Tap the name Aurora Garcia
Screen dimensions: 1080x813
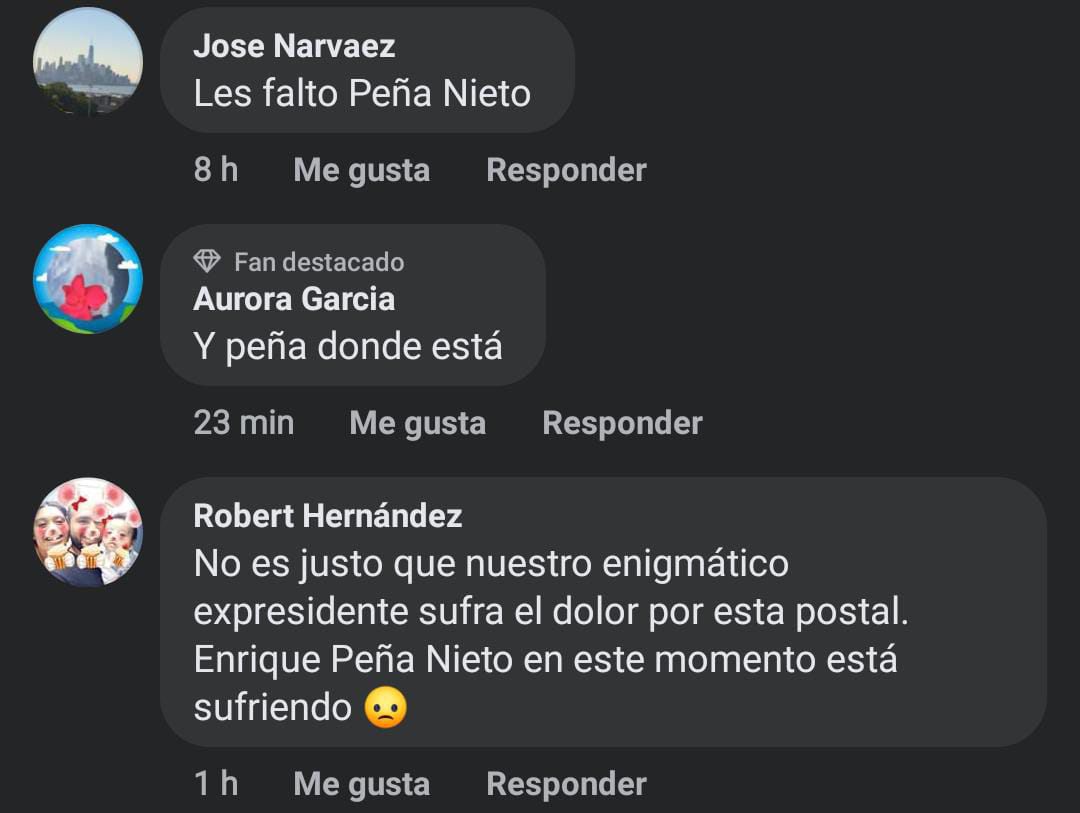pos(294,299)
